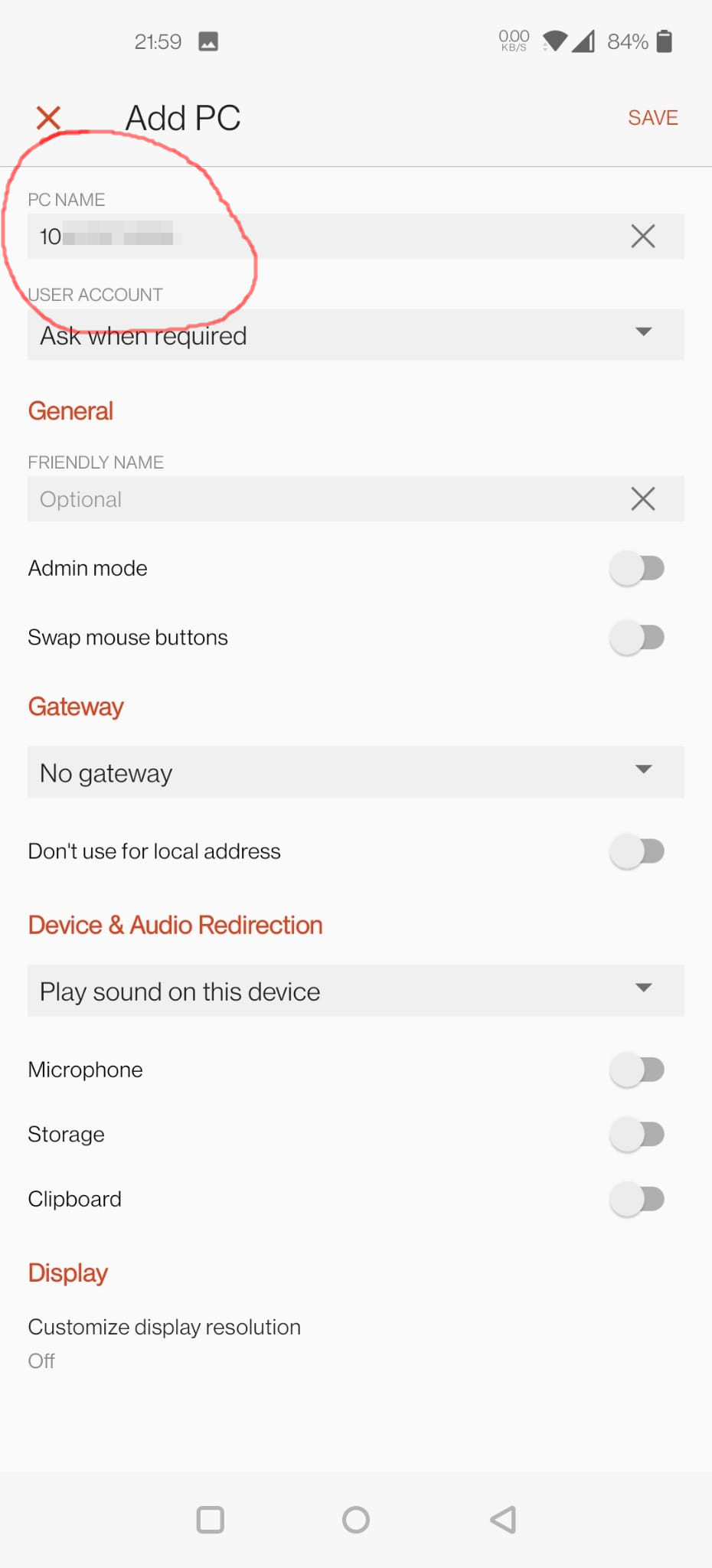The image size is (712, 1568).
Task: Toggle Swap mouse buttons
Action: [637, 638]
